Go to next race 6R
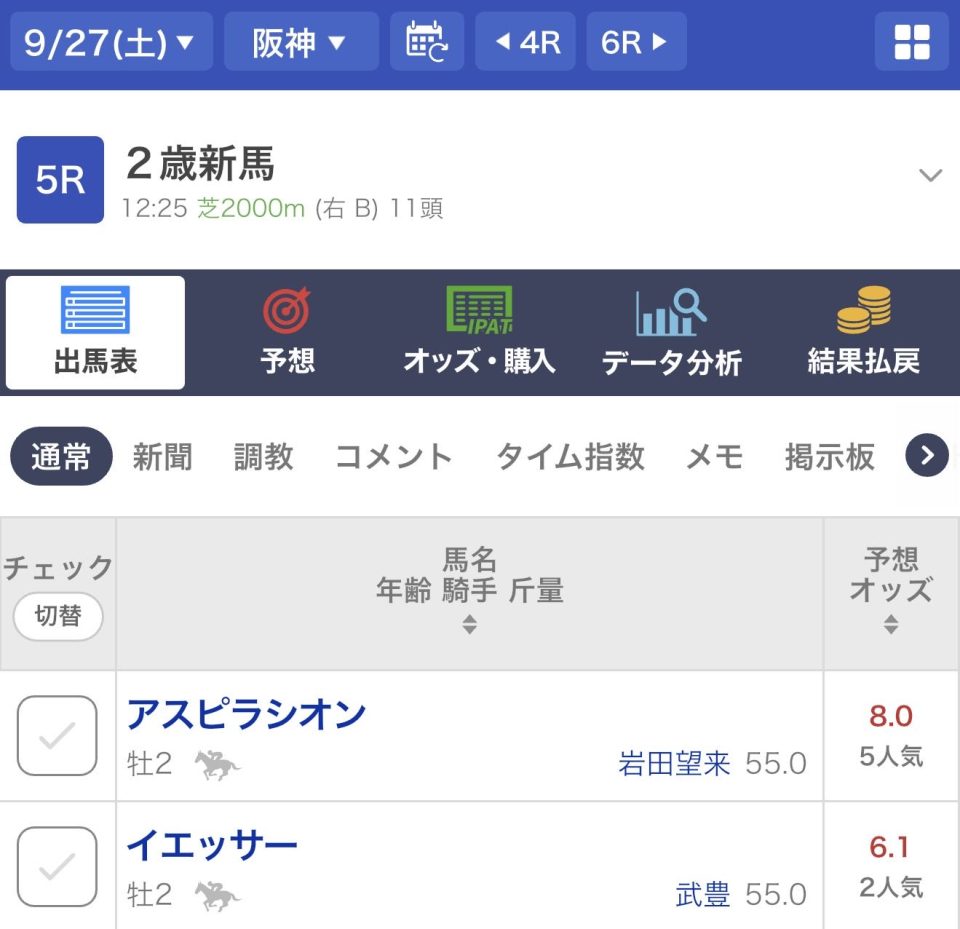This screenshot has width=960, height=929. click(636, 43)
